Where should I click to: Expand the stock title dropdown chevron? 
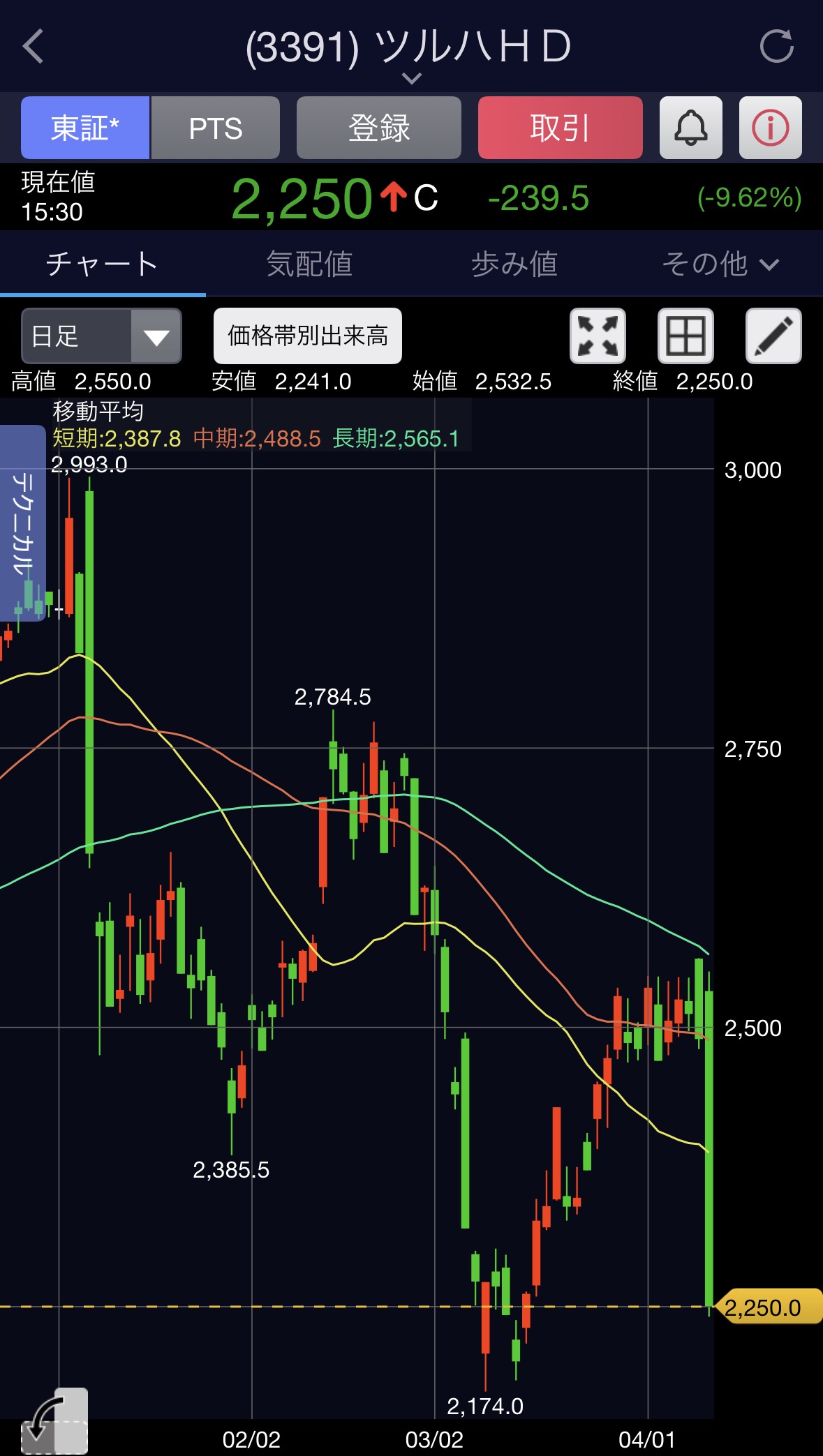pyautogui.click(x=412, y=78)
